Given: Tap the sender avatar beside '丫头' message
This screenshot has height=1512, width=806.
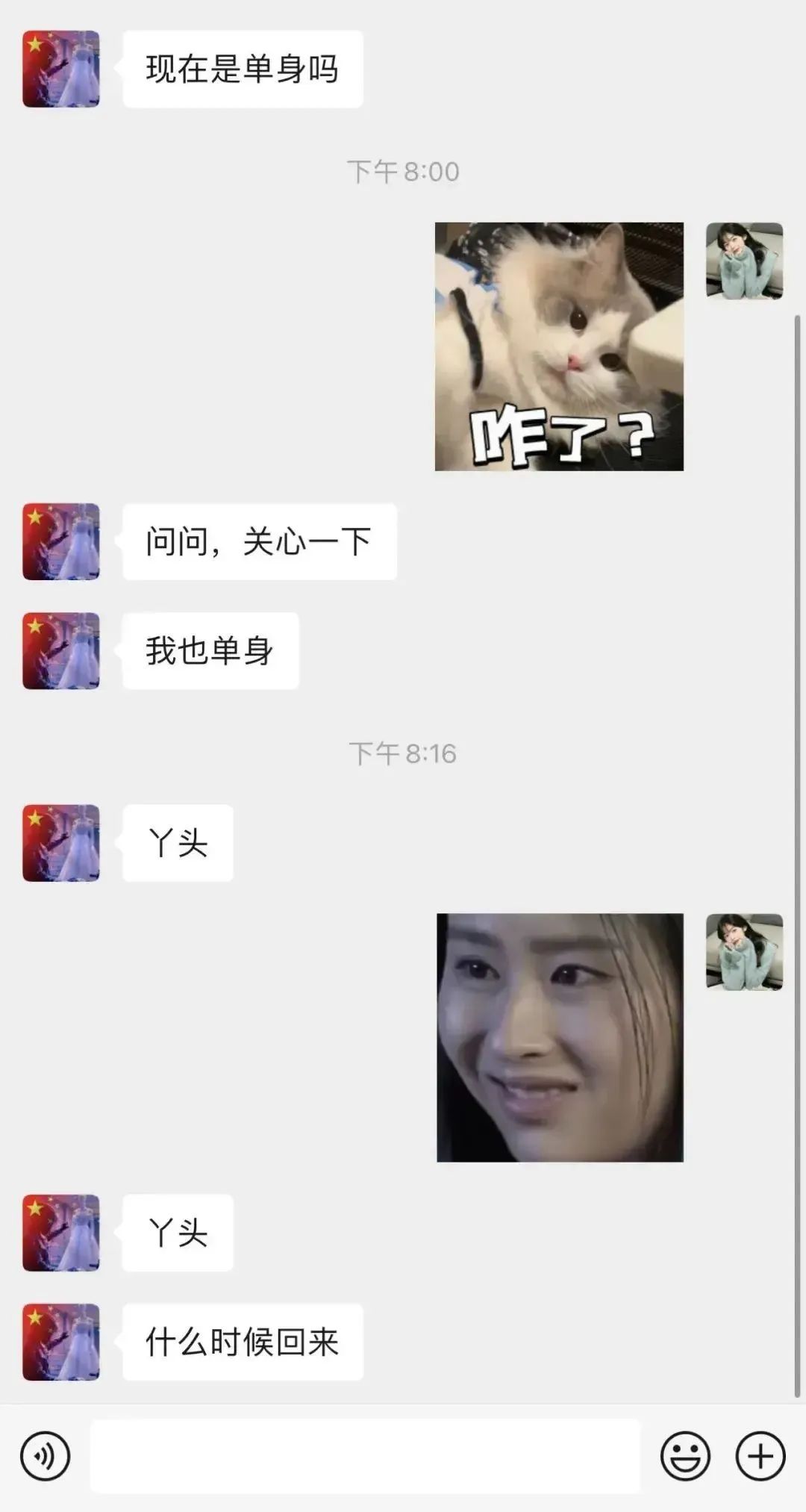Looking at the screenshot, I should (61, 843).
